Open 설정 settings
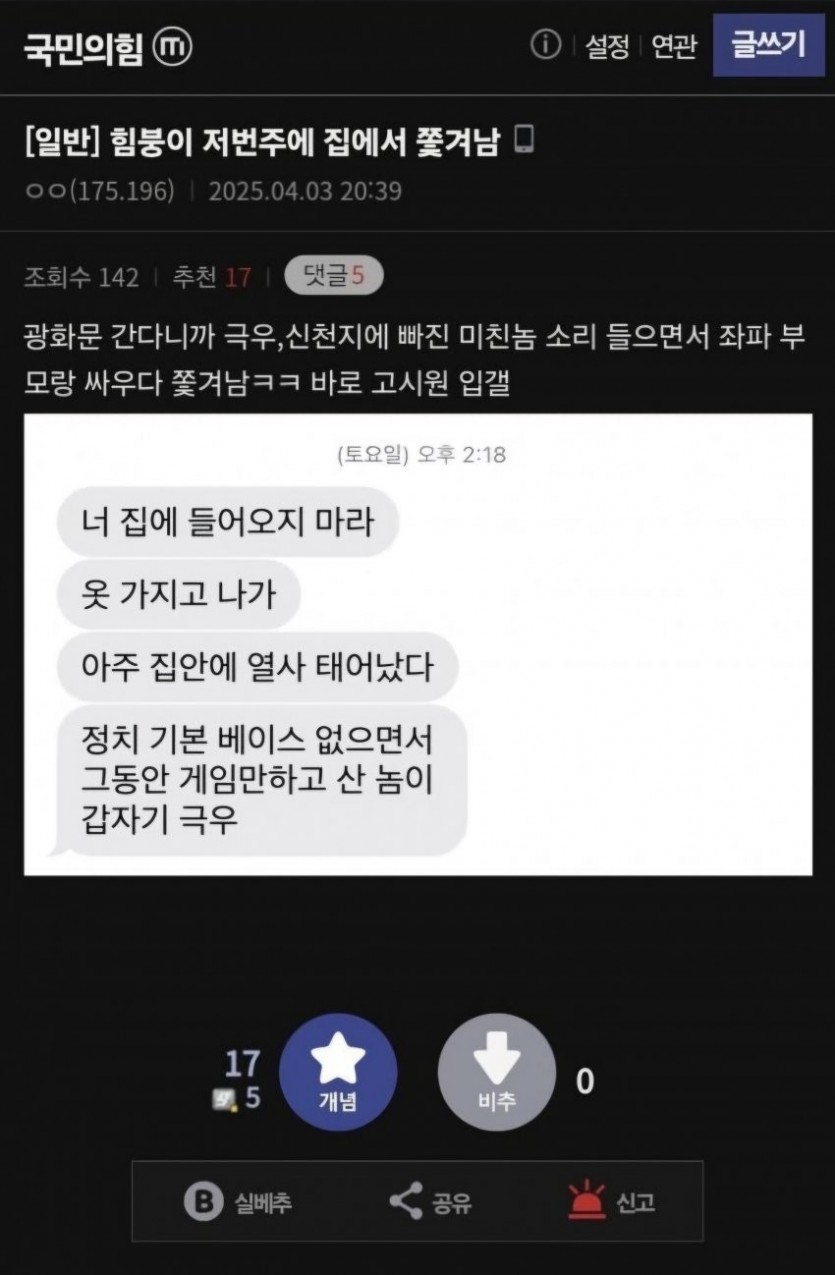Viewport: 835px width, 1275px height. [x=607, y=47]
